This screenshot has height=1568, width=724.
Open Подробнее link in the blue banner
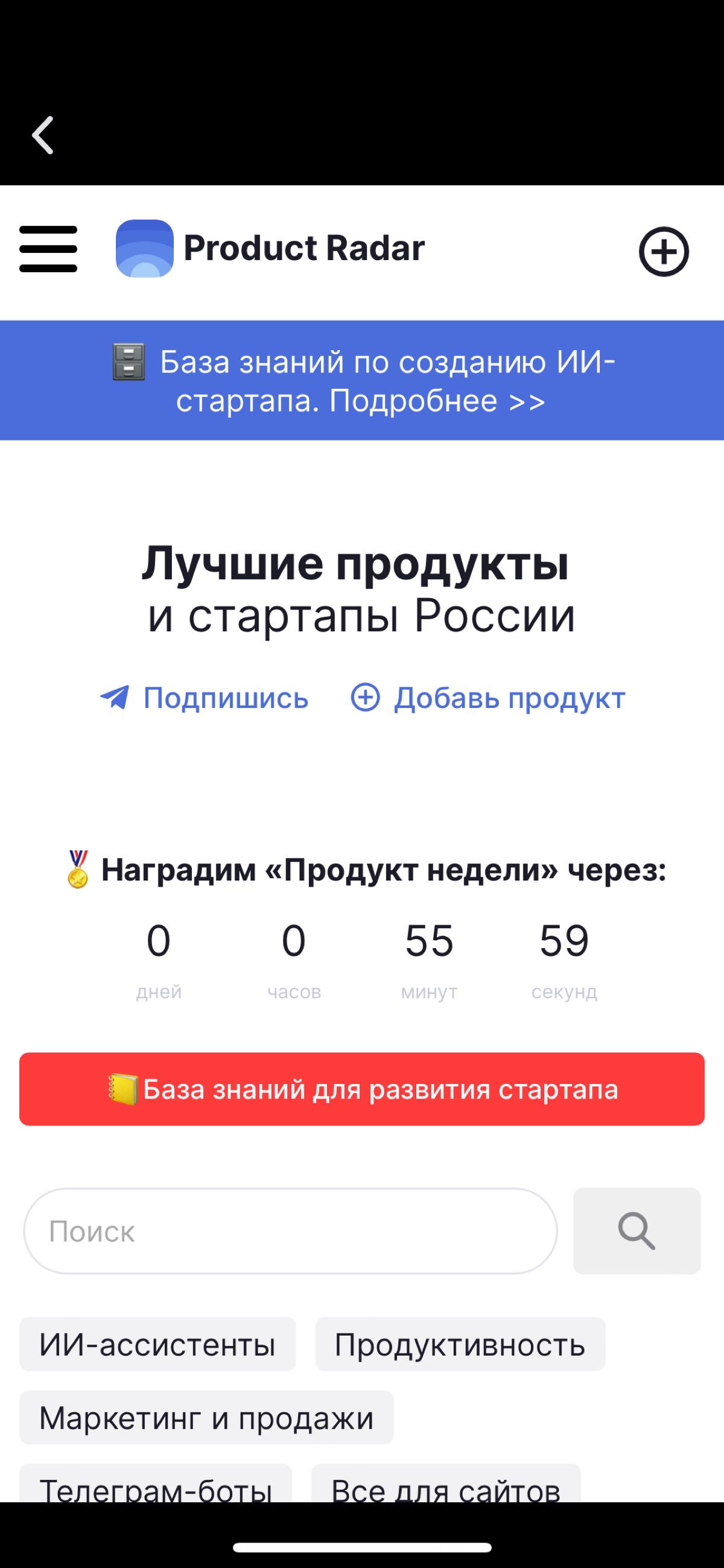click(x=434, y=400)
